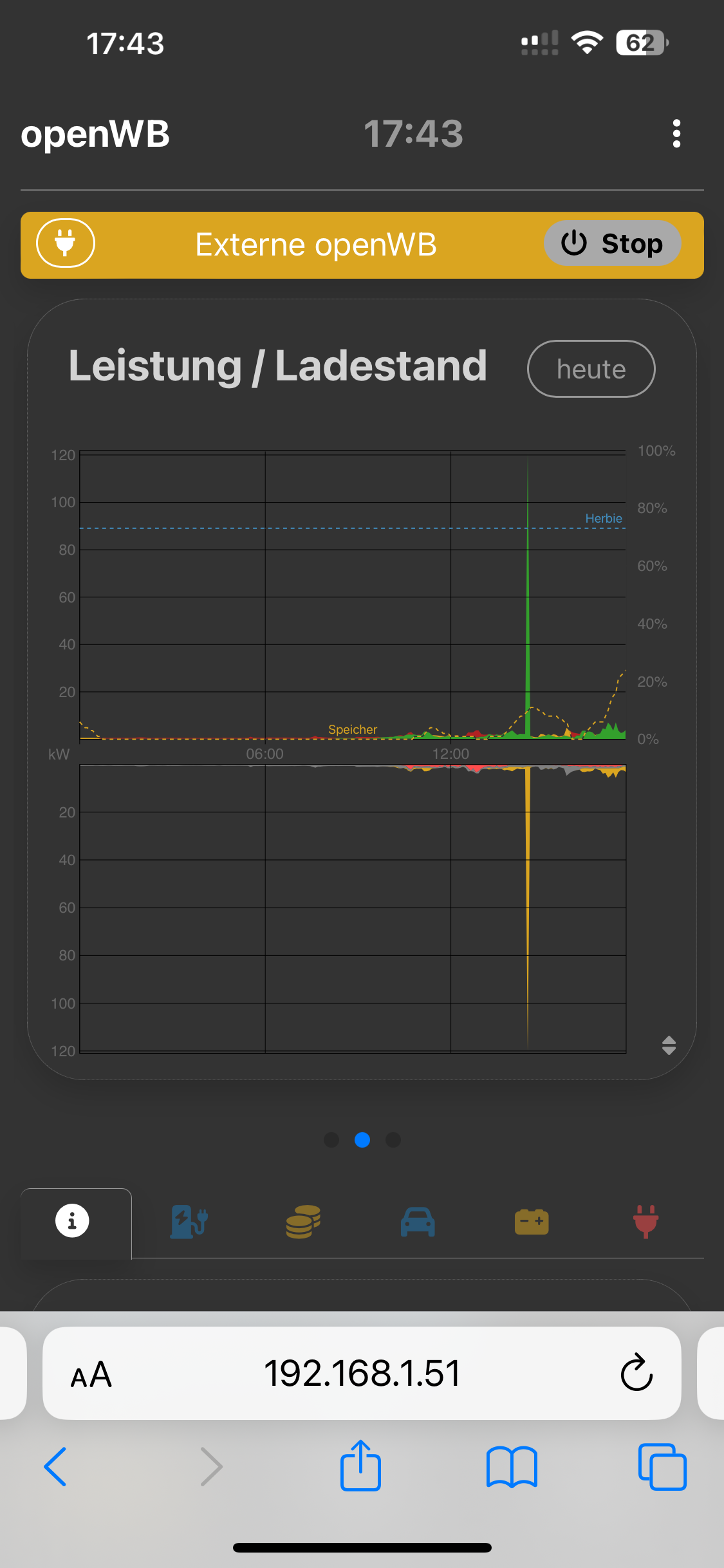Tap the address bar showing 192.168.1.51

pos(362,1374)
